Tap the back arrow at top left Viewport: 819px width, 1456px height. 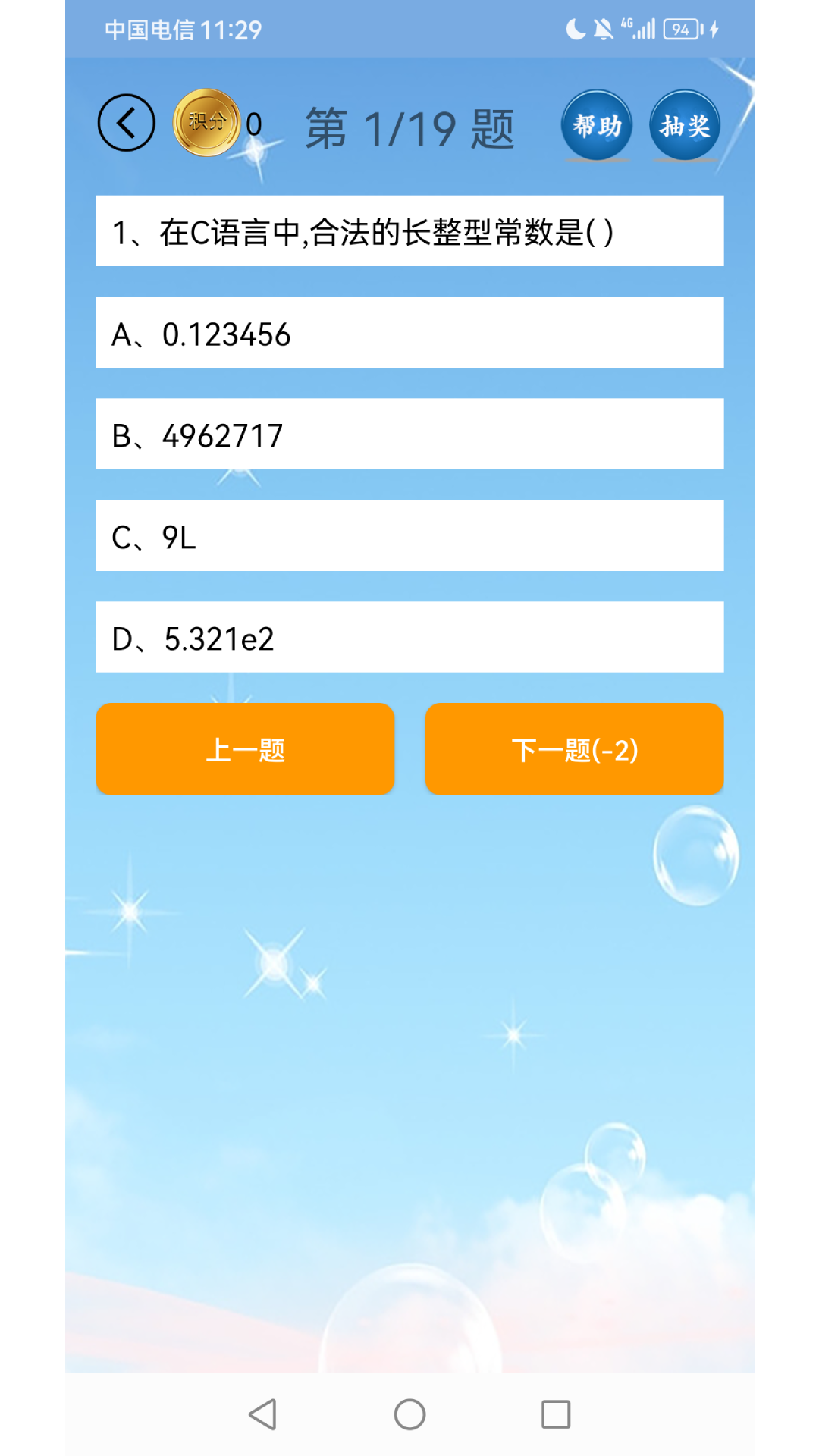tap(126, 124)
